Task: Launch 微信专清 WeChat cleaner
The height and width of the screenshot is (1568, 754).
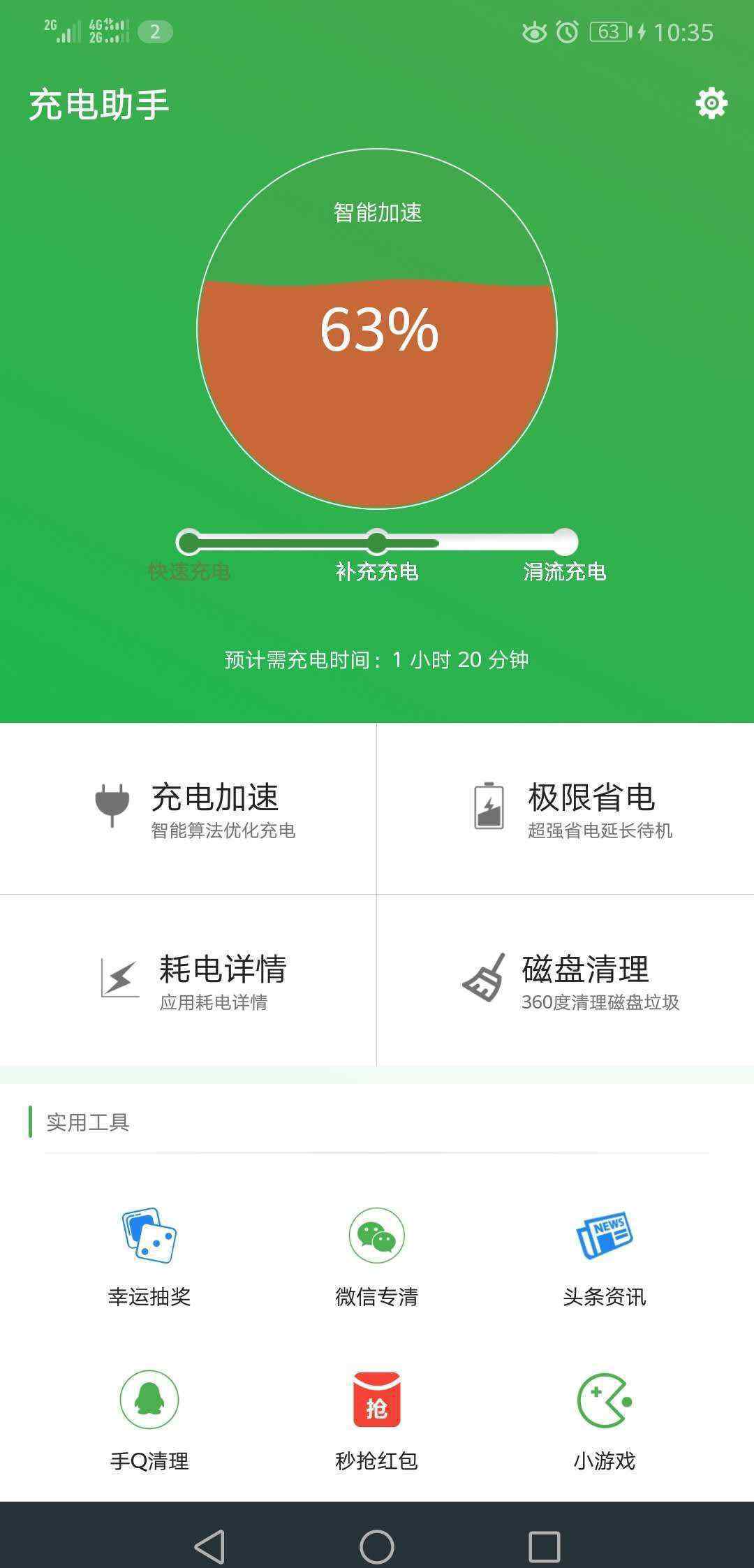Action: pyautogui.click(x=377, y=1255)
